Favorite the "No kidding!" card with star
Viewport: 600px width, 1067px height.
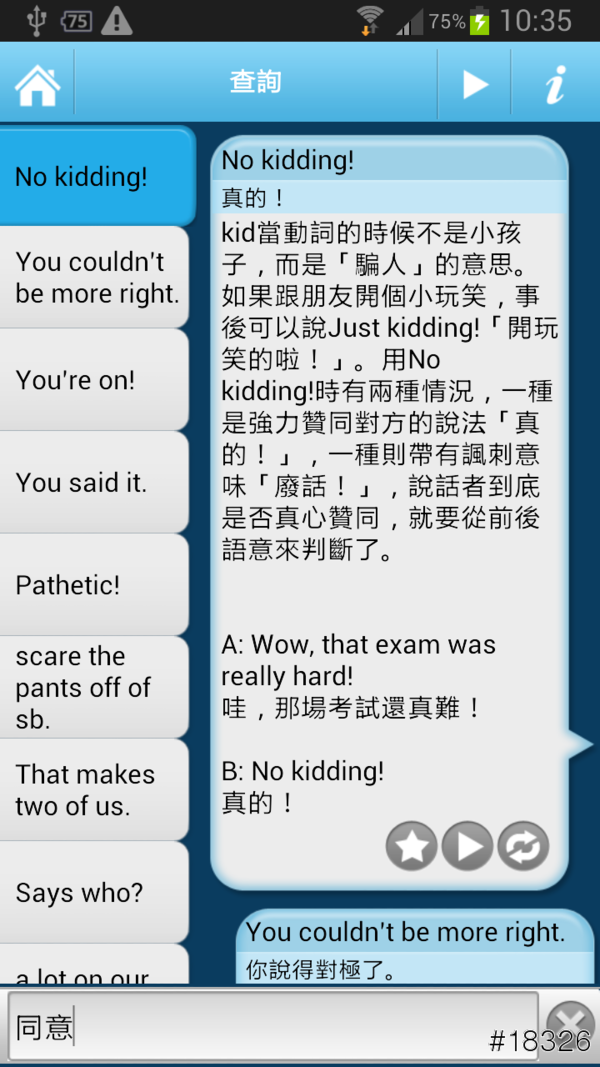411,848
